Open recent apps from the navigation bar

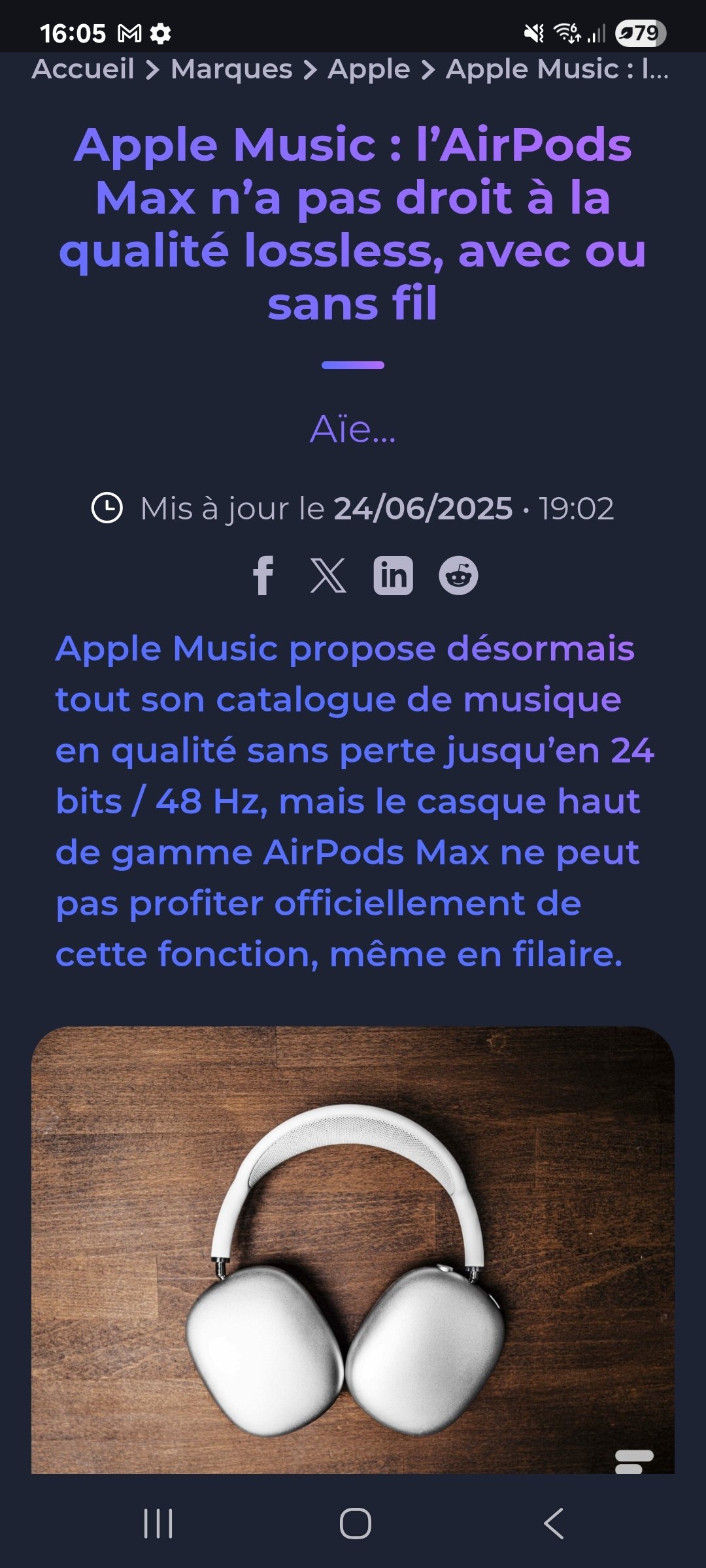point(158,1524)
